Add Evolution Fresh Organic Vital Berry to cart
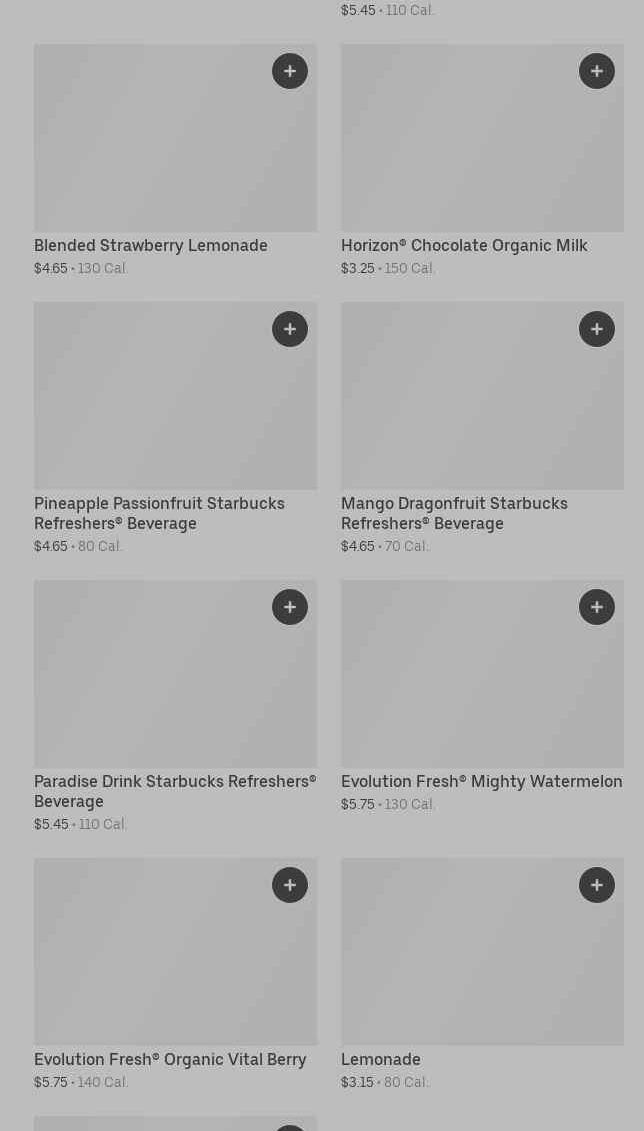Screen dimensions: 644x1131 290,885
